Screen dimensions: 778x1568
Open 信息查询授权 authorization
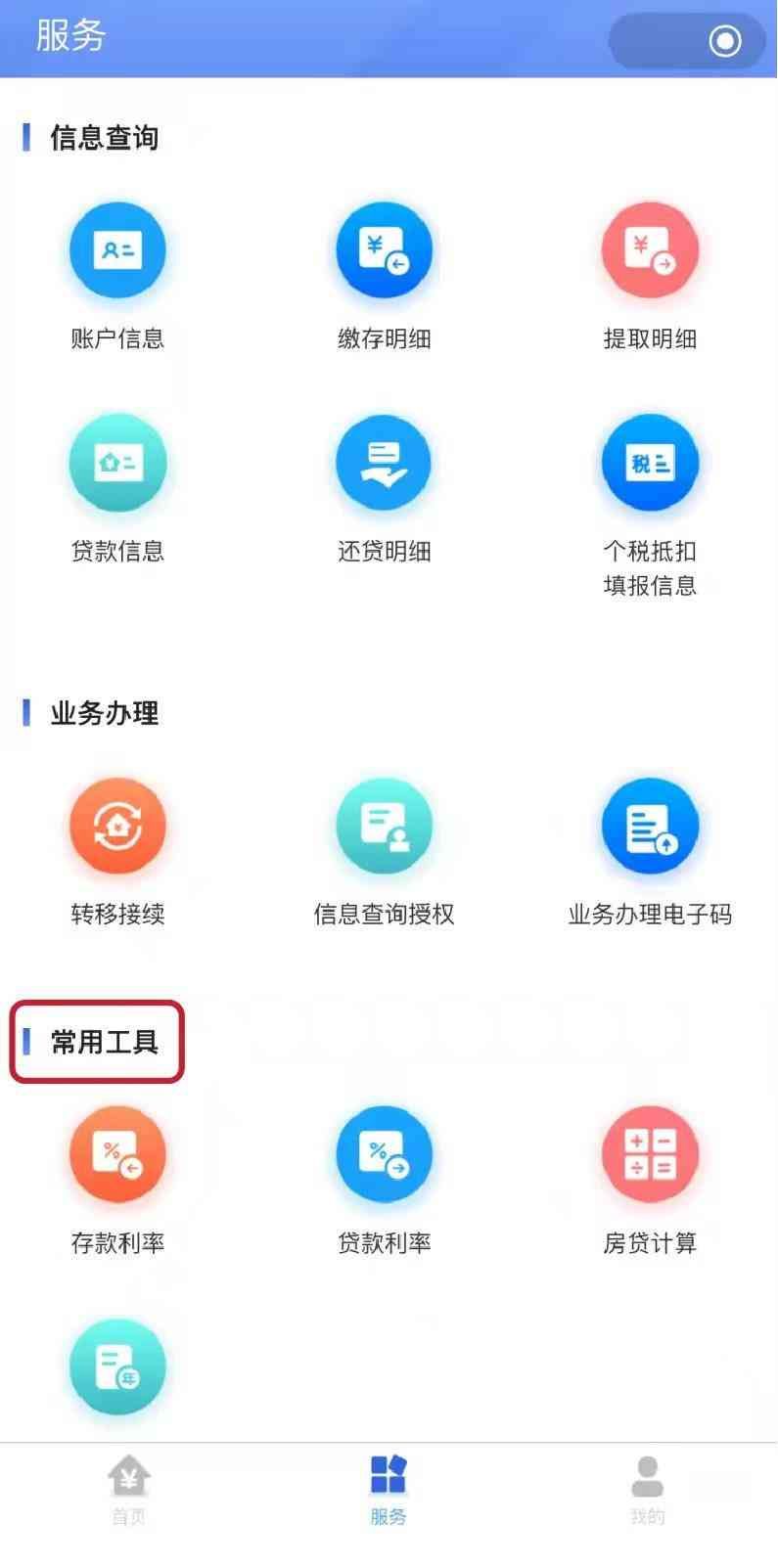(384, 827)
